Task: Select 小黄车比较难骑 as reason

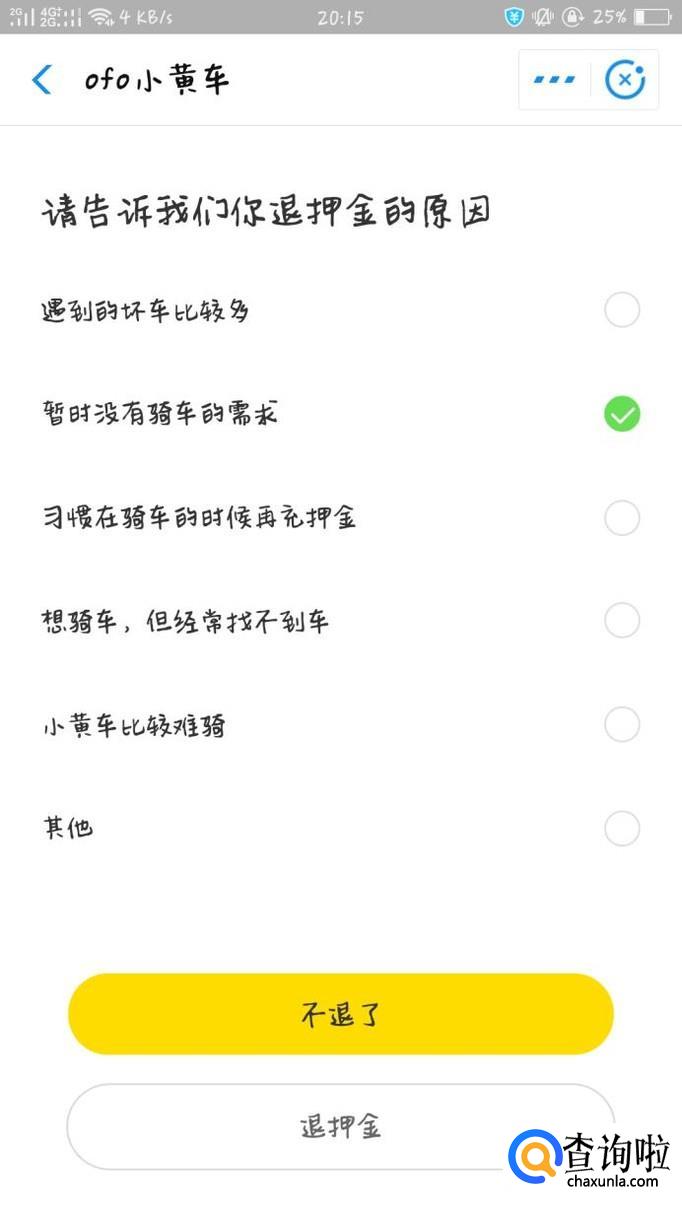Action: (x=622, y=725)
